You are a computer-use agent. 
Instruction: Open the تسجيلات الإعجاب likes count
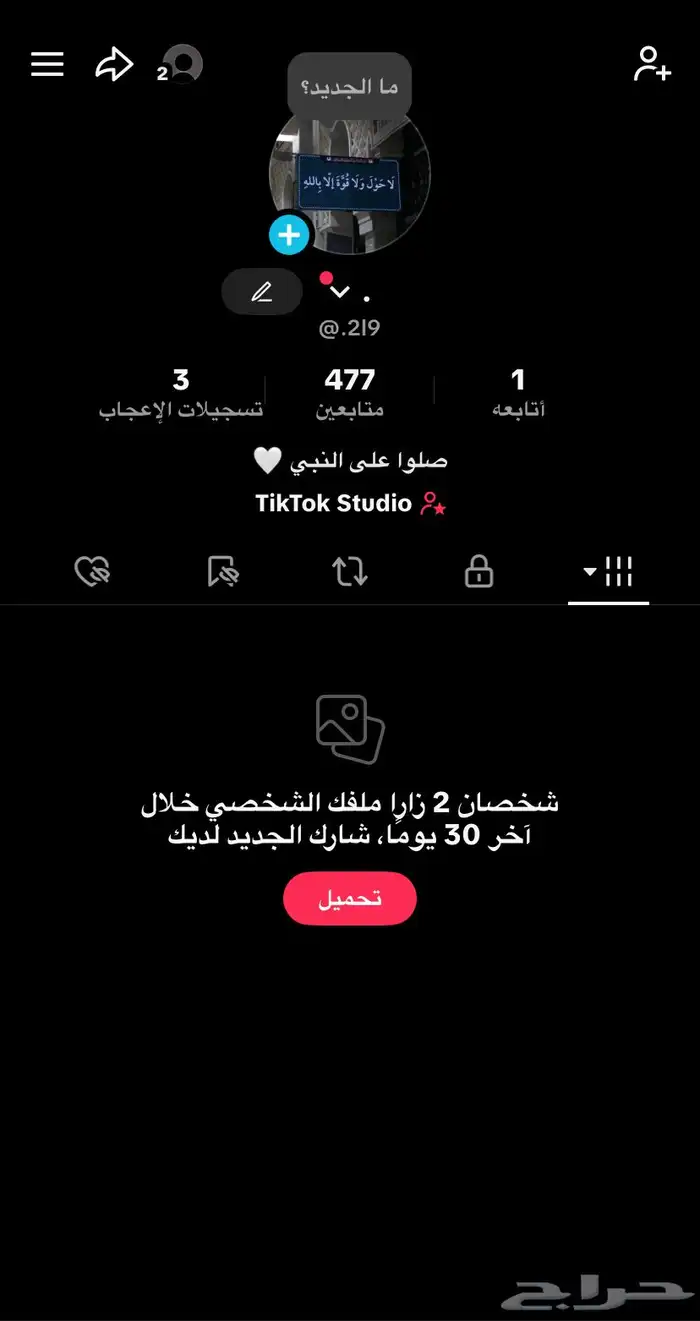click(181, 393)
